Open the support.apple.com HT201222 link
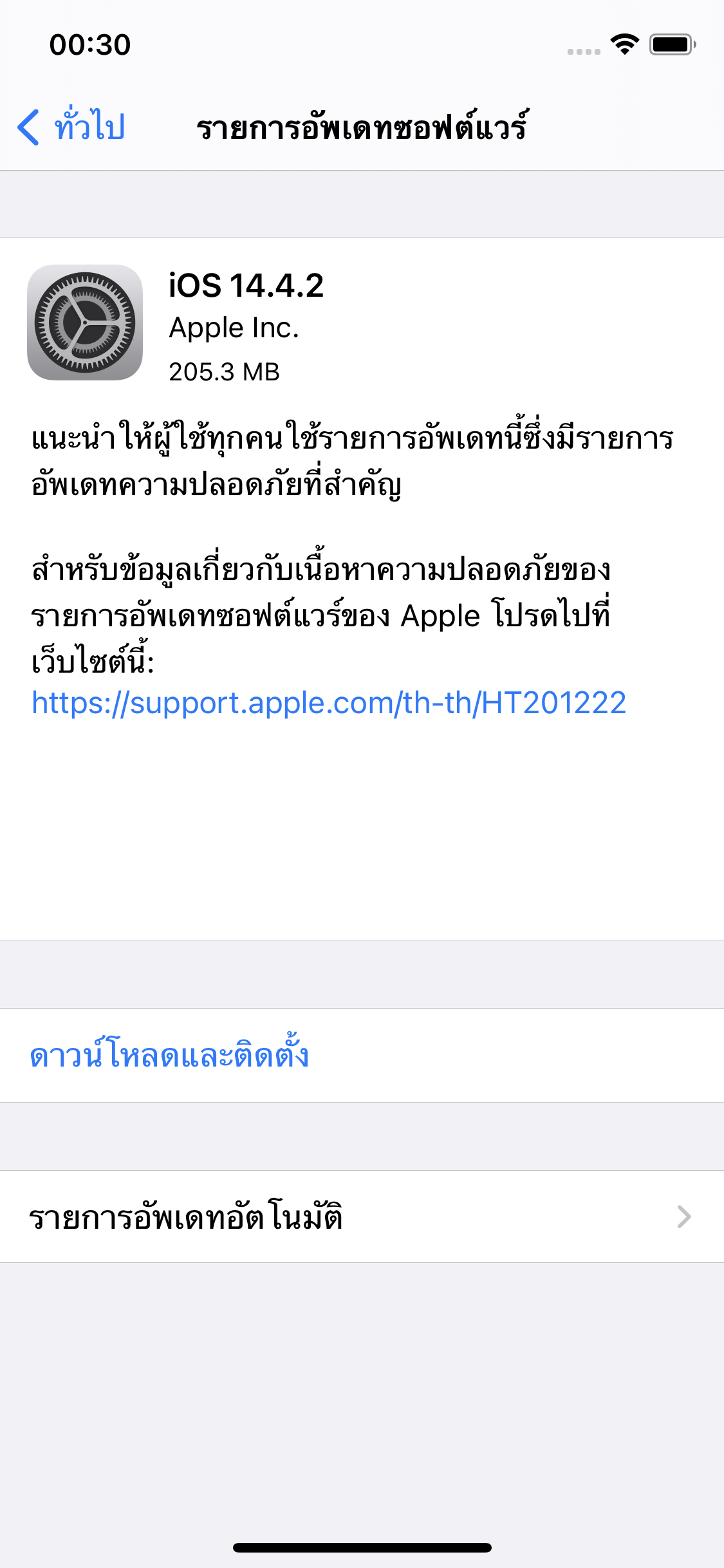 [x=328, y=702]
